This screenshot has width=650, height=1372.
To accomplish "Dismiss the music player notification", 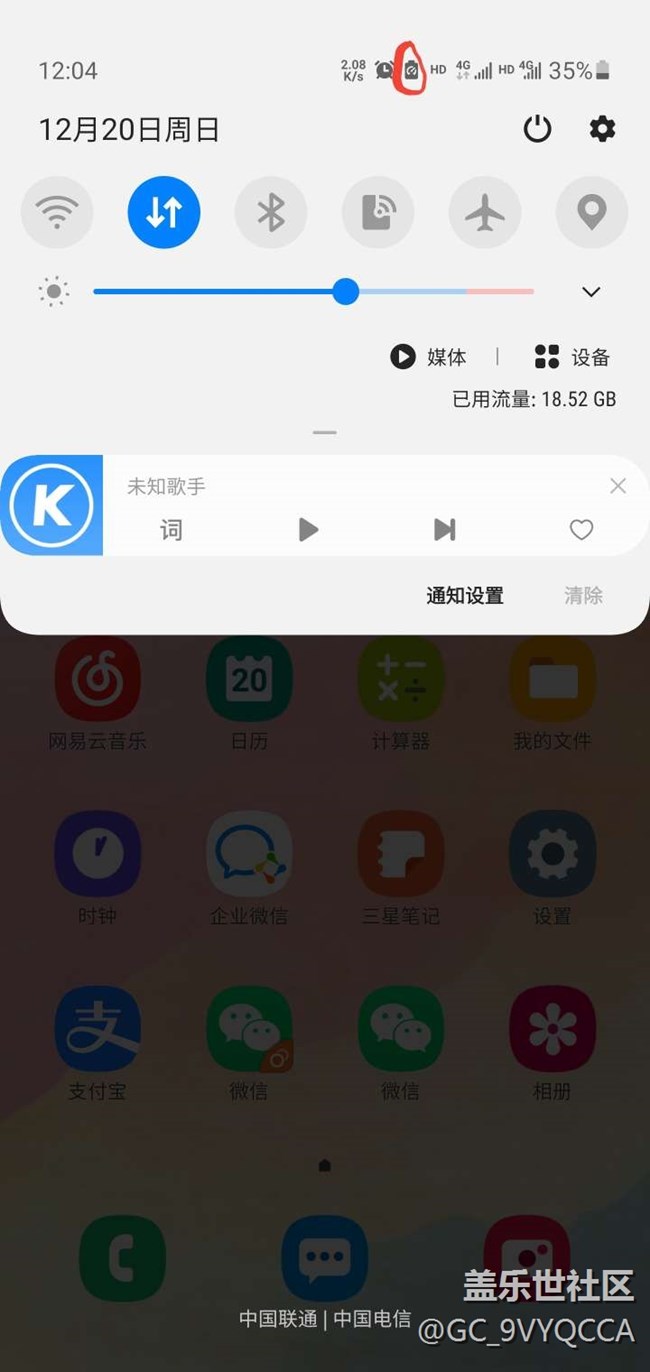I will 618,486.
